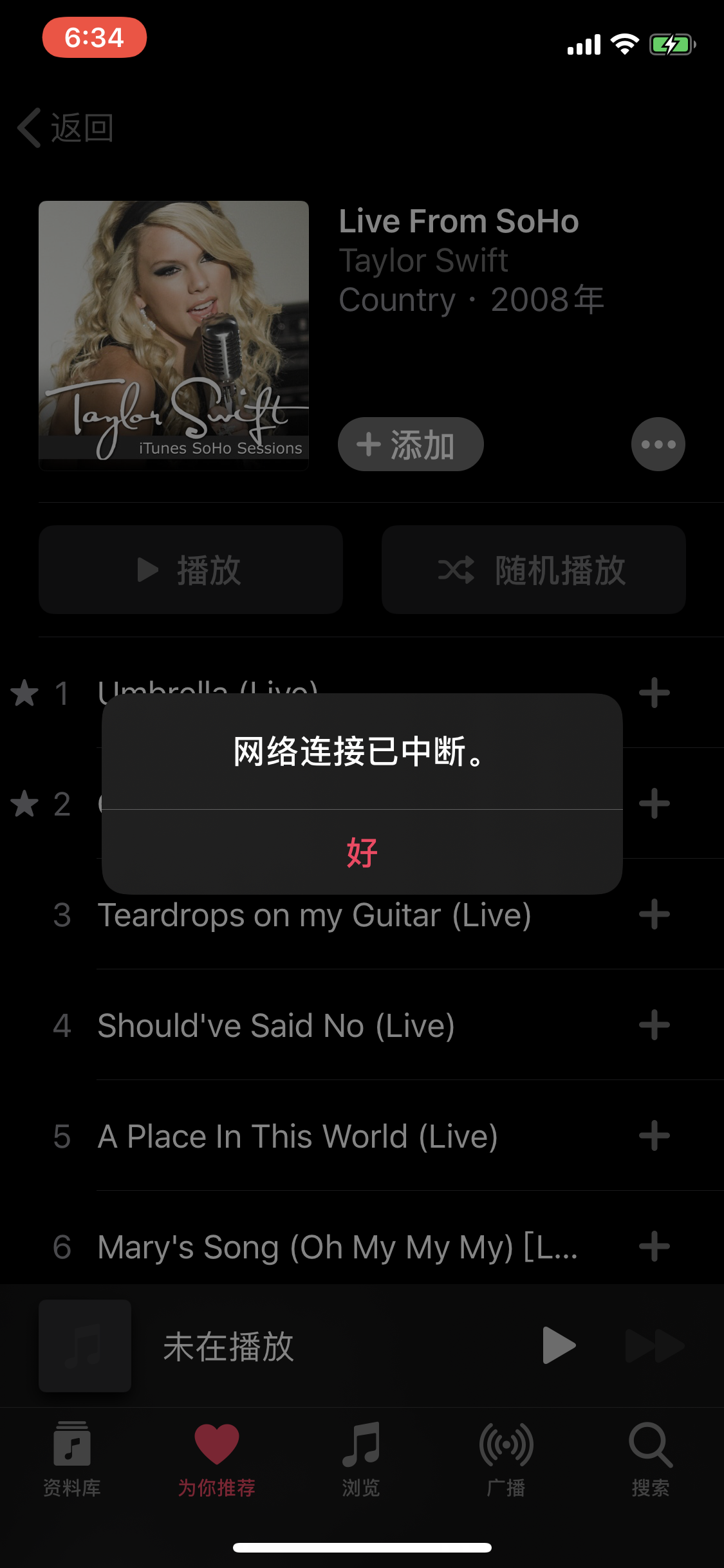Screen dimensions: 724x1568
Task: Open Teardrops on my Guitar (Live)
Action: point(314,915)
